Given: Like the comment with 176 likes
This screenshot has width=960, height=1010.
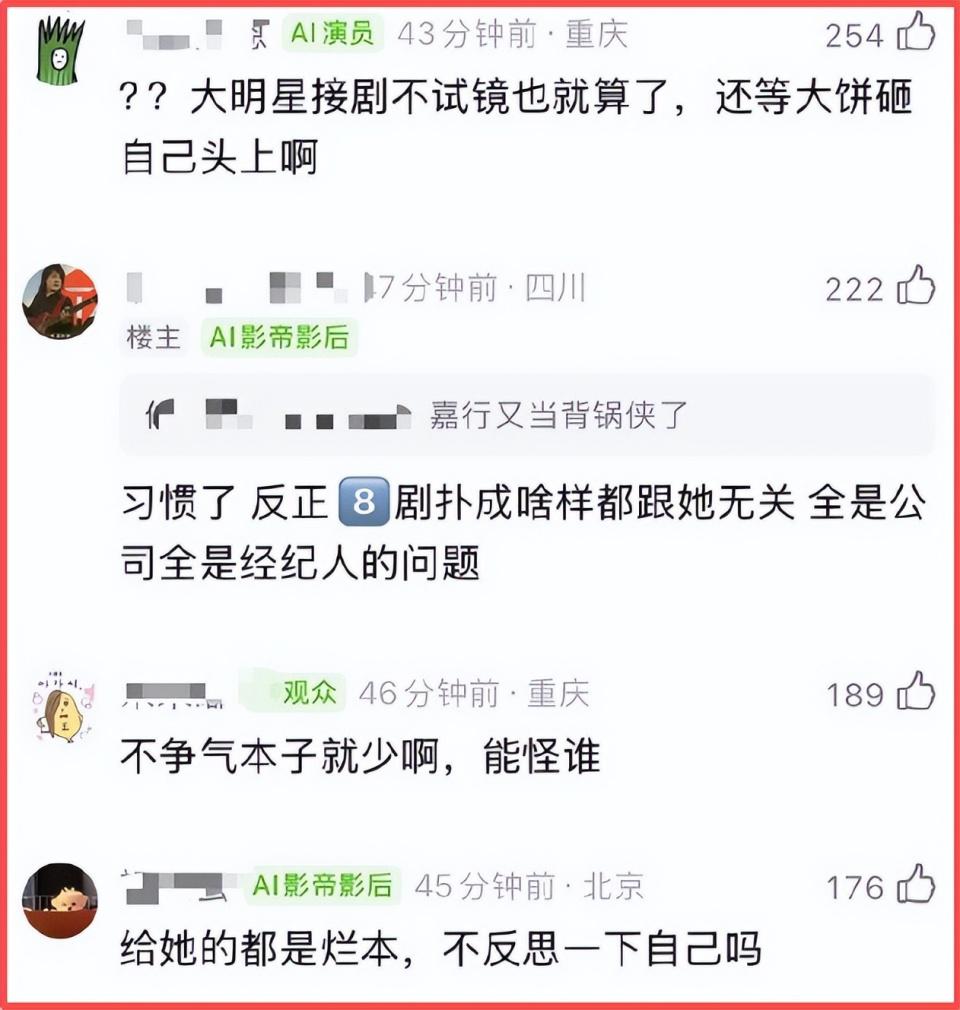Looking at the screenshot, I should click(915, 885).
